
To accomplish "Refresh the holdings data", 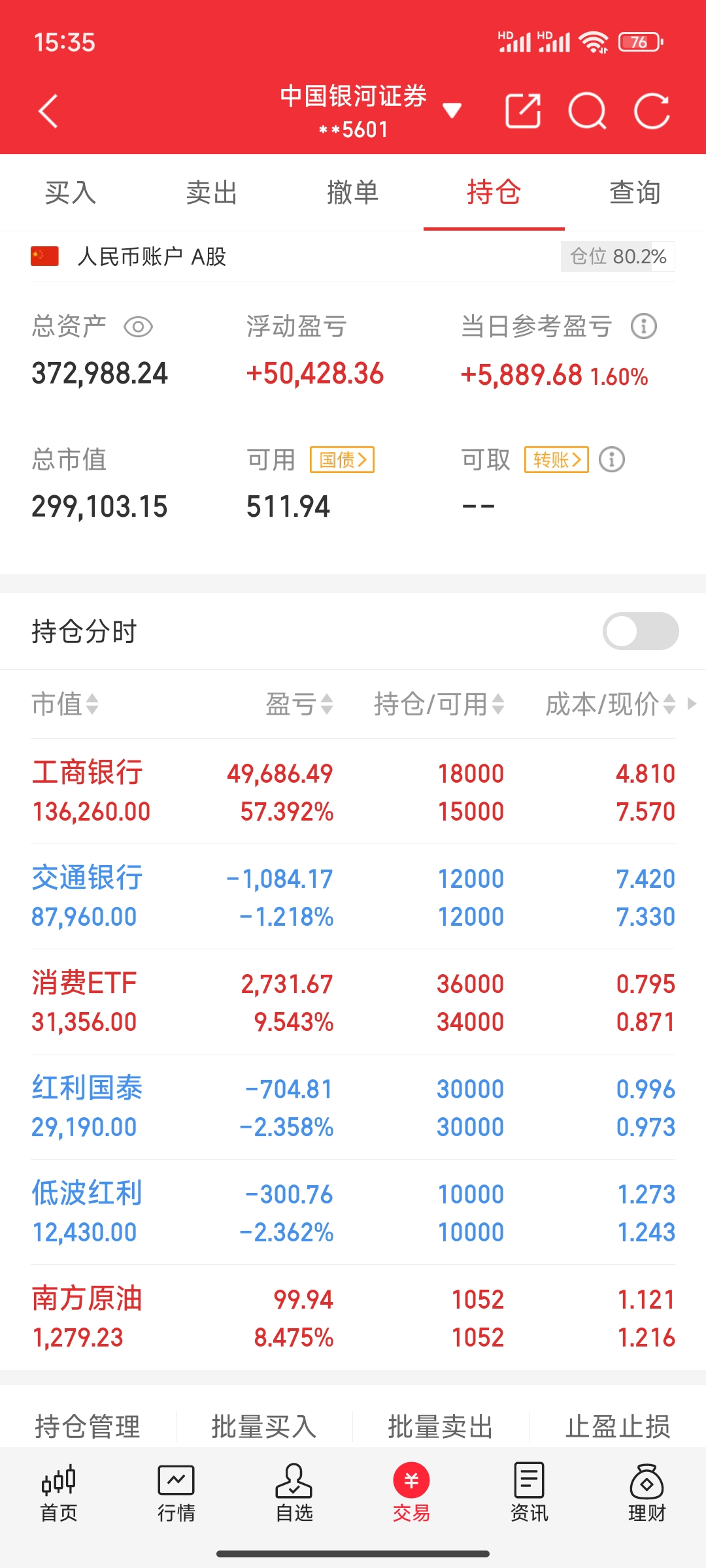I will [x=652, y=111].
